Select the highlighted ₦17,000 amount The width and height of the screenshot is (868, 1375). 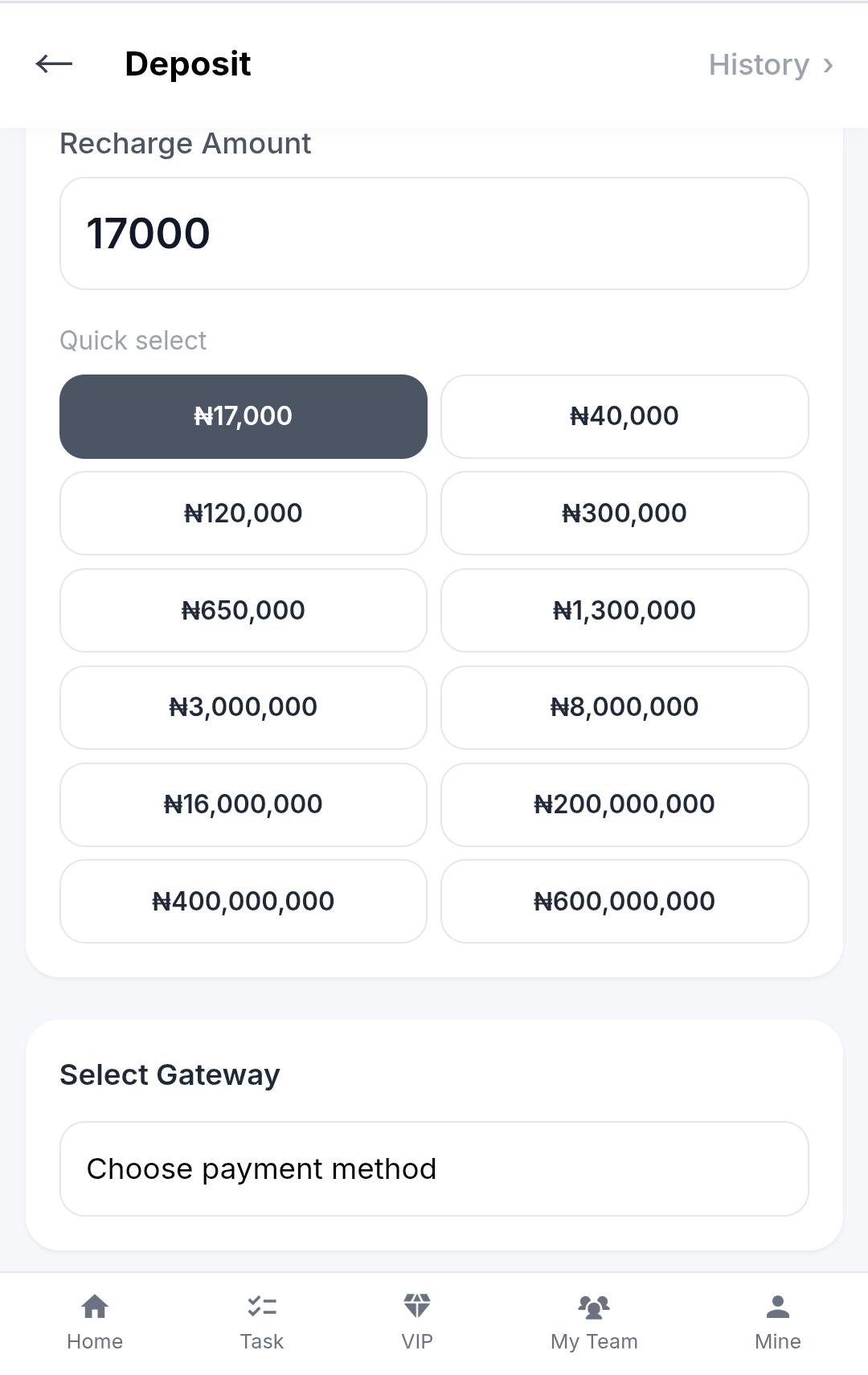point(244,416)
